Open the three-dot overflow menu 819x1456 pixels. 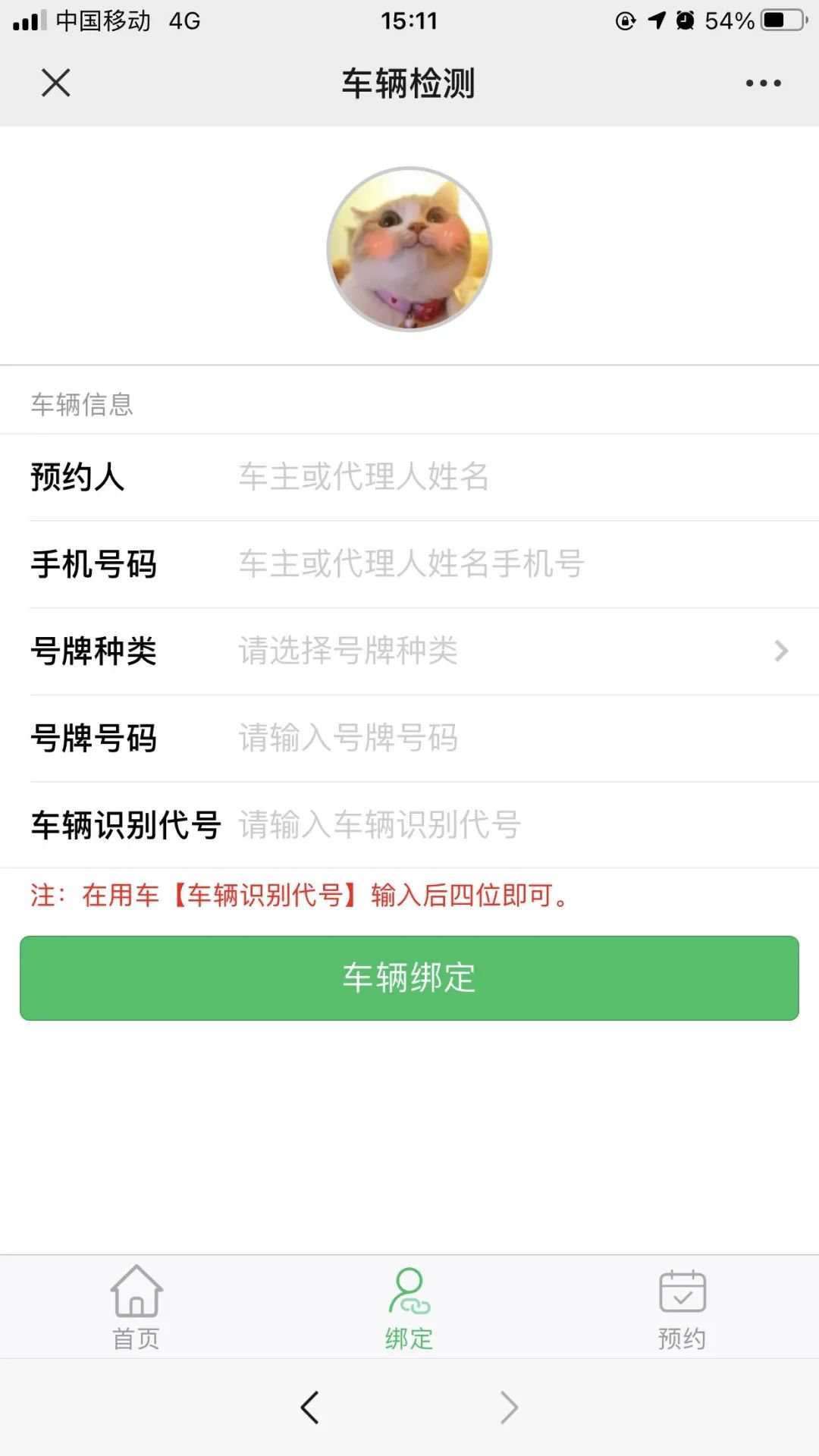point(763,83)
